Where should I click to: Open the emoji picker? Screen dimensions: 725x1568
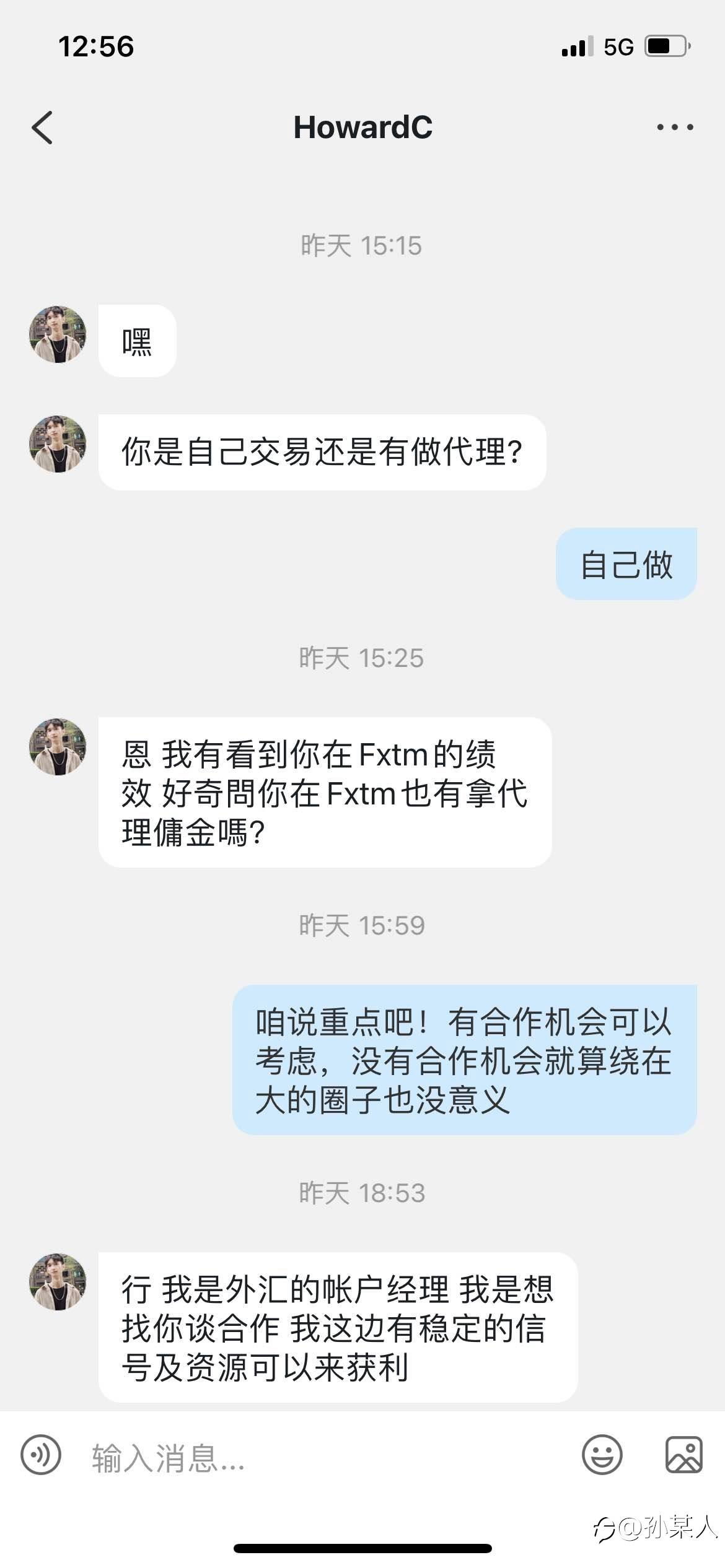602,1455
